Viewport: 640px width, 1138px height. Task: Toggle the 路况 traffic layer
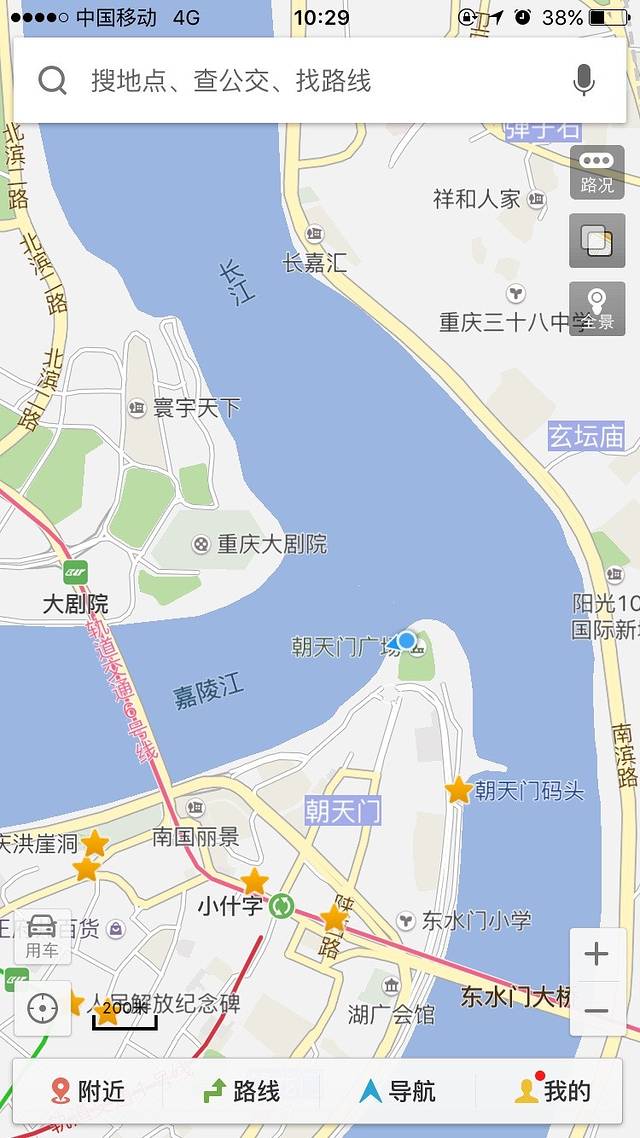[x=597, y=172]
